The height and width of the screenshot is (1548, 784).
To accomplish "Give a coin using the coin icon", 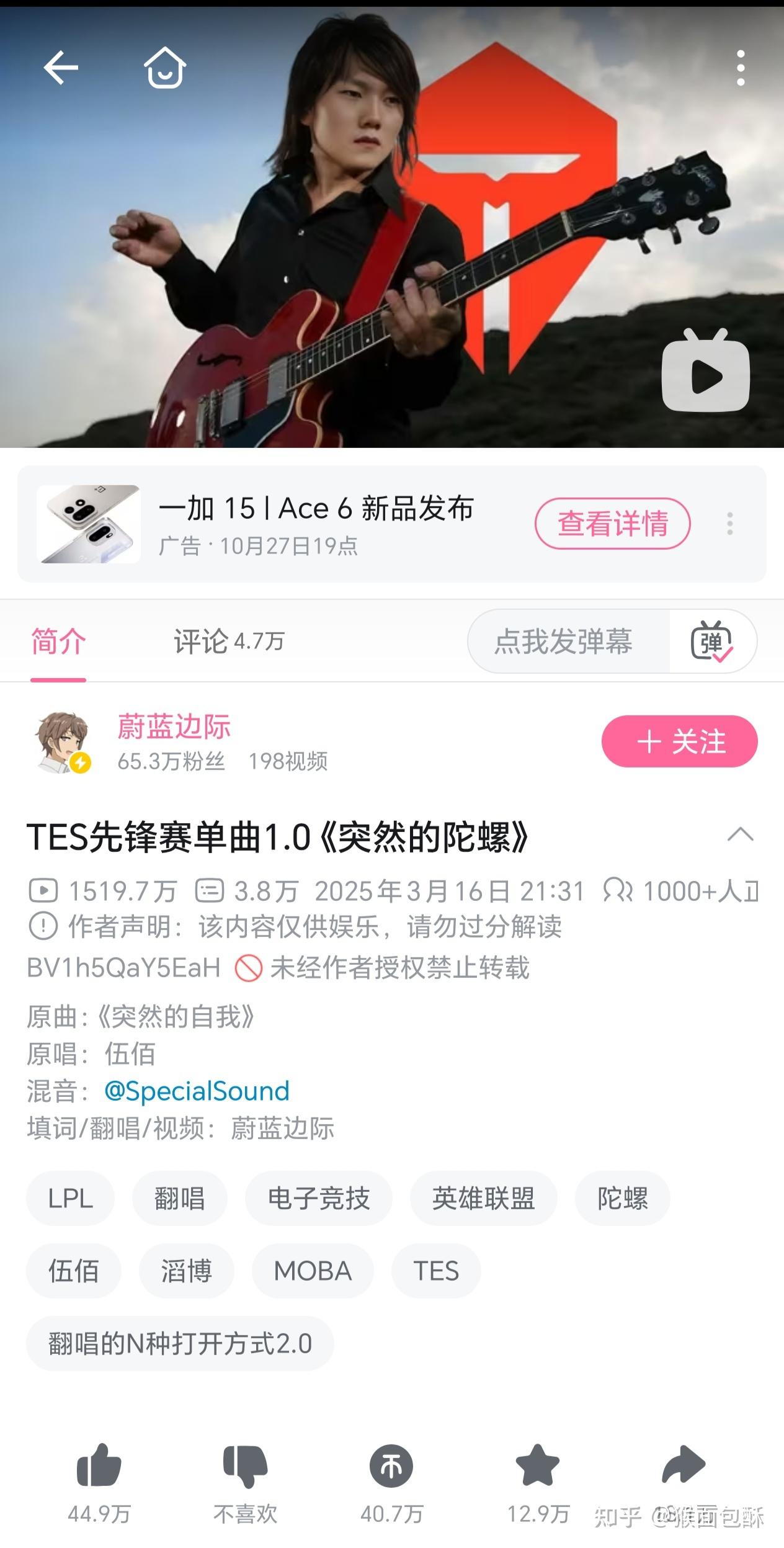I will [x=391, y=1465].
